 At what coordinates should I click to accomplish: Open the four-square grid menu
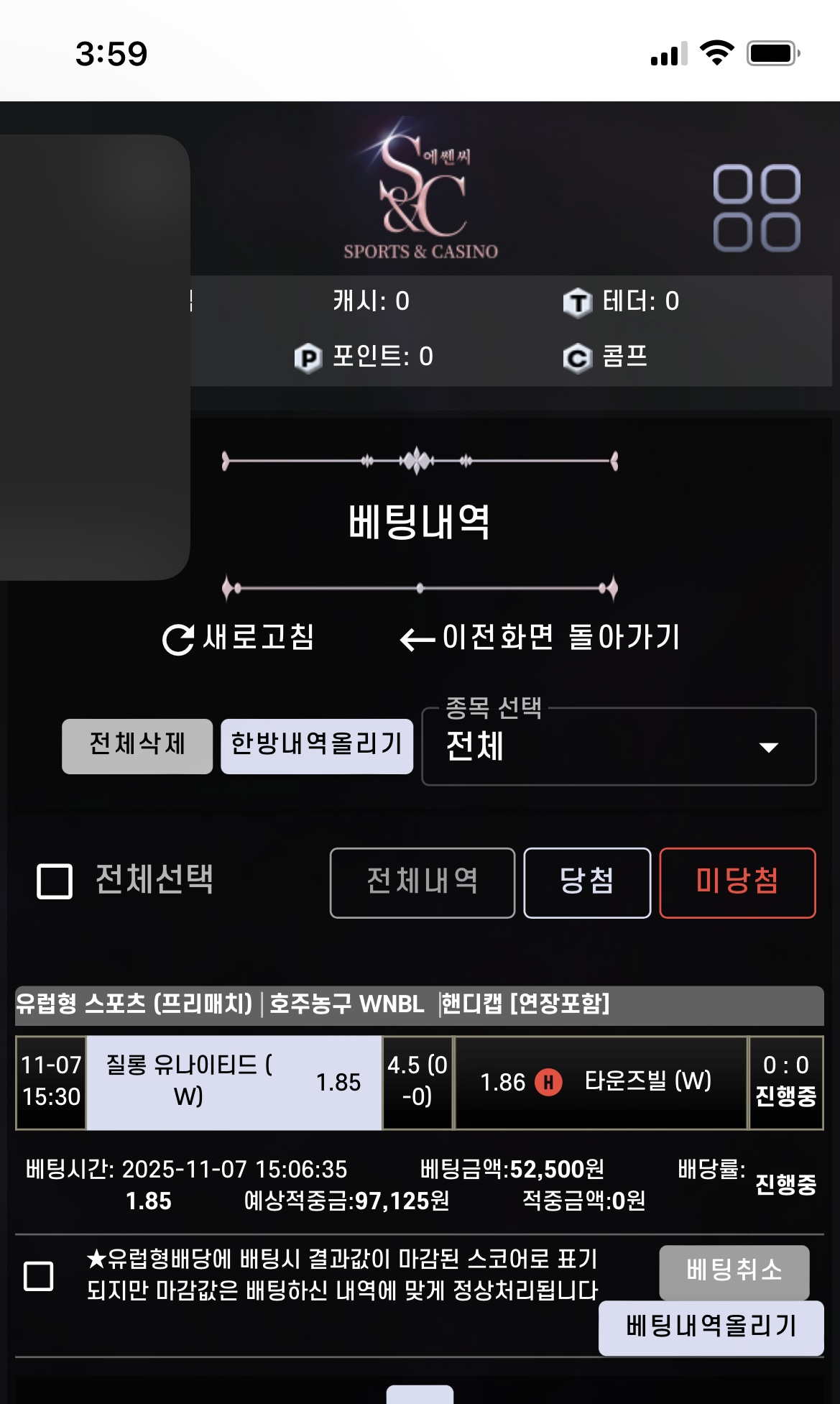tap(757, 208)
